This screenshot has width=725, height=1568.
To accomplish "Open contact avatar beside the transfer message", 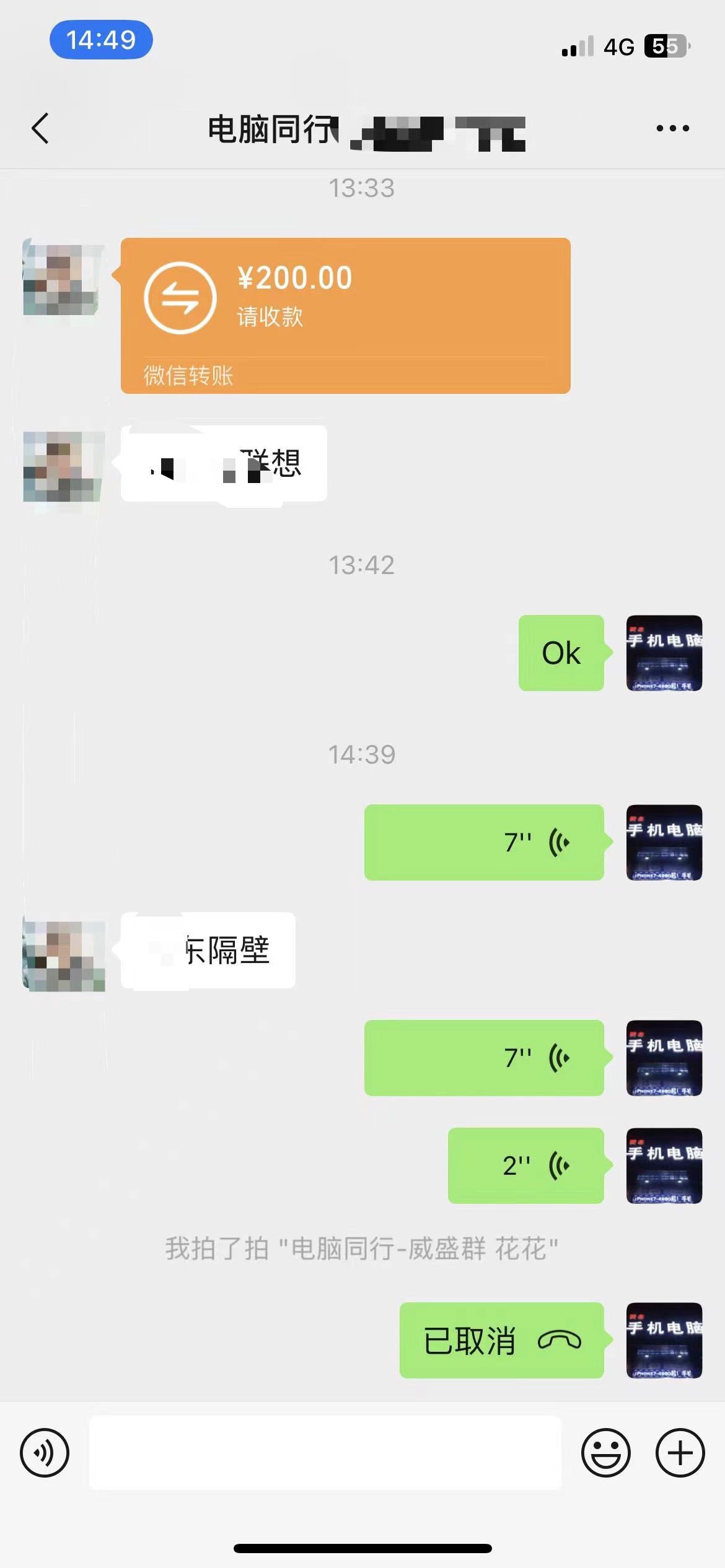I will coord(61,277).
